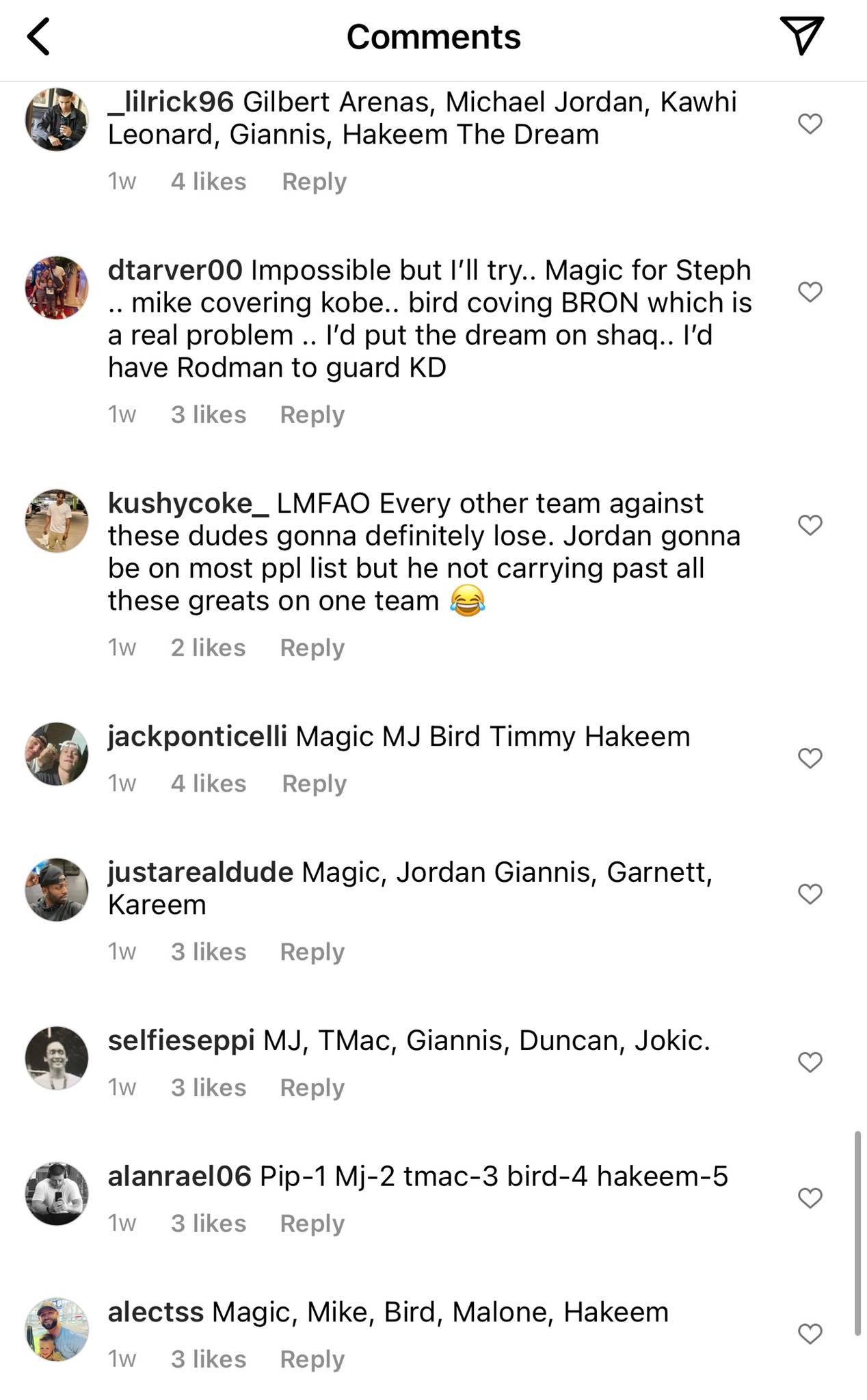Open justarealdude's profile via username
867x1400 pixels.
click(x=200, y=872)
